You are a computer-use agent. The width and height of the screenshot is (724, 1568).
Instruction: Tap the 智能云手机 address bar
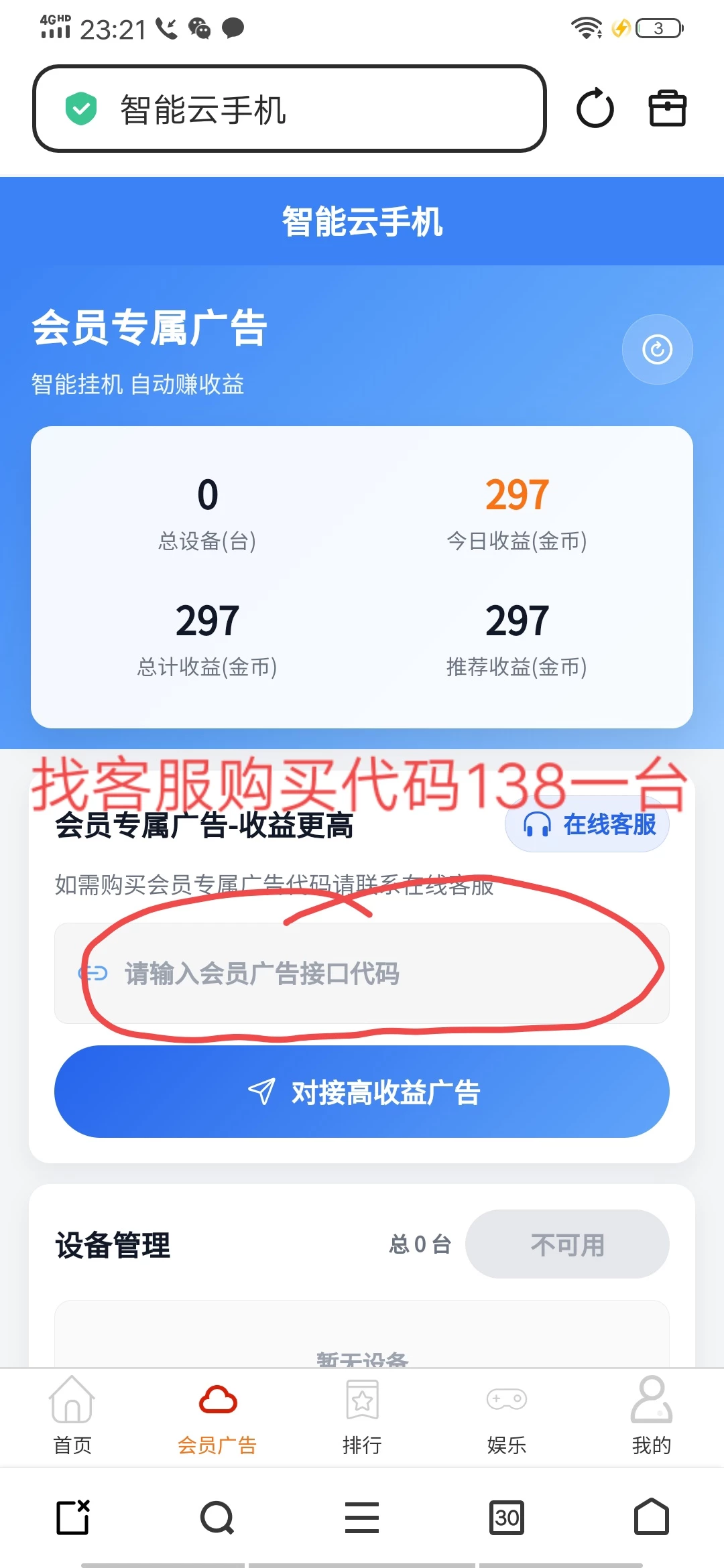[x=288, y=109]
